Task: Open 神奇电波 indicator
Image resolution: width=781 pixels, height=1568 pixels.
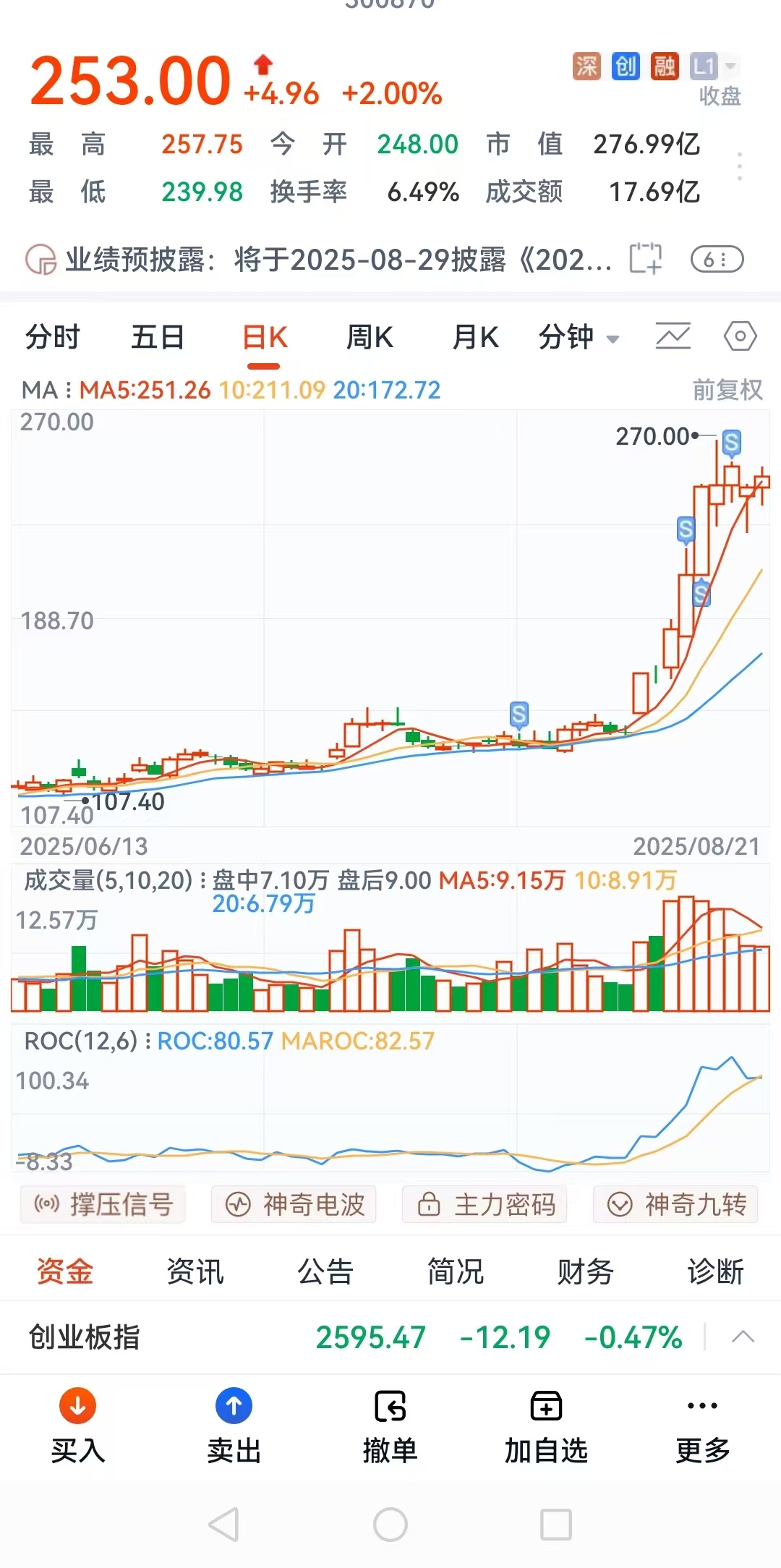Action: [294, 1204]
